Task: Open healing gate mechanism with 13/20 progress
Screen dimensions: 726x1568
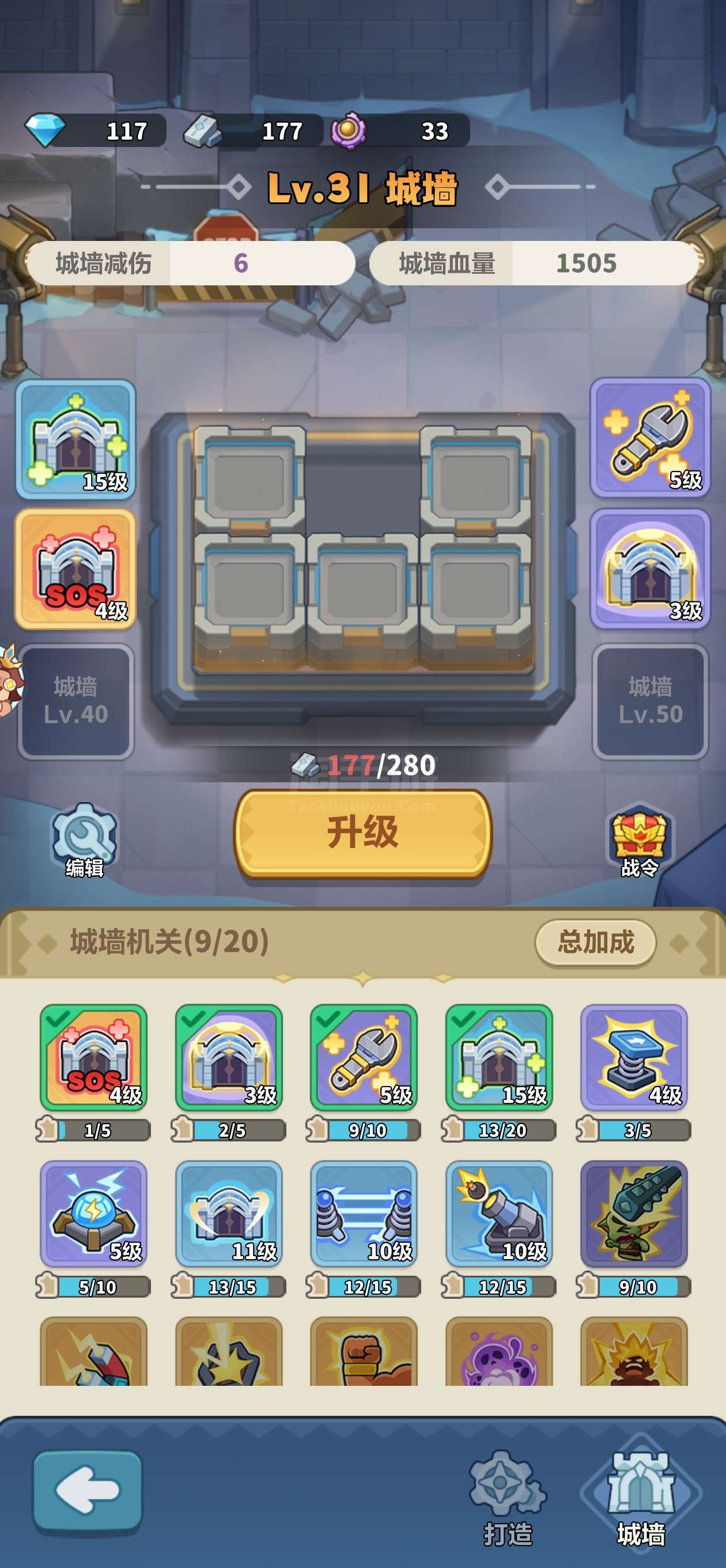Action: click(x=499, y=1057)
